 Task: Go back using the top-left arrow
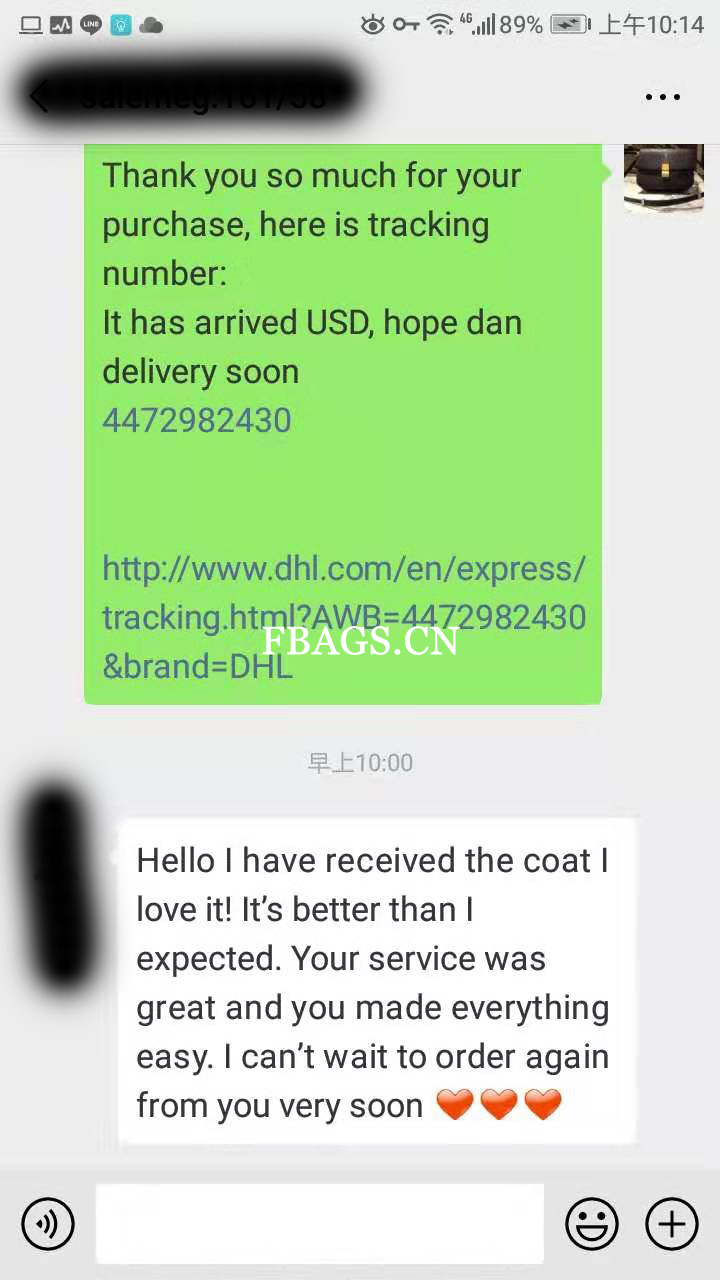40,97
